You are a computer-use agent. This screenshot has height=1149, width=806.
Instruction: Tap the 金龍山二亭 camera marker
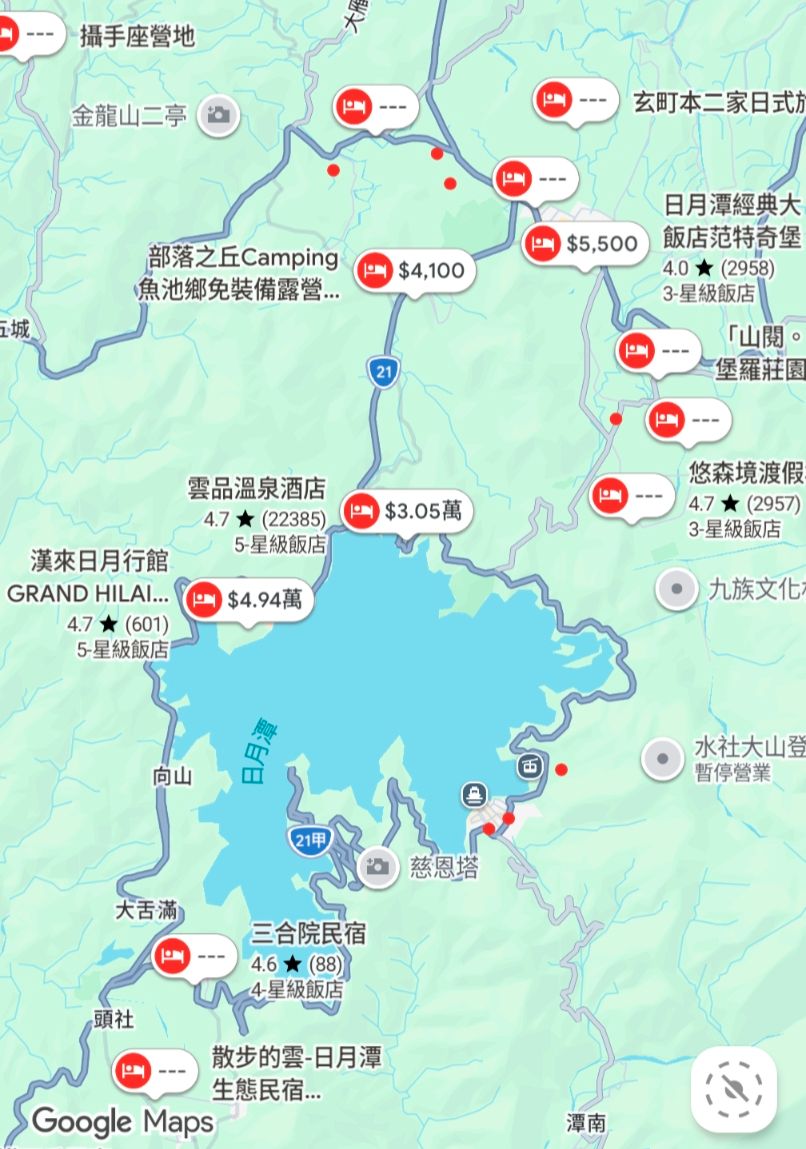tap(219, 115)
